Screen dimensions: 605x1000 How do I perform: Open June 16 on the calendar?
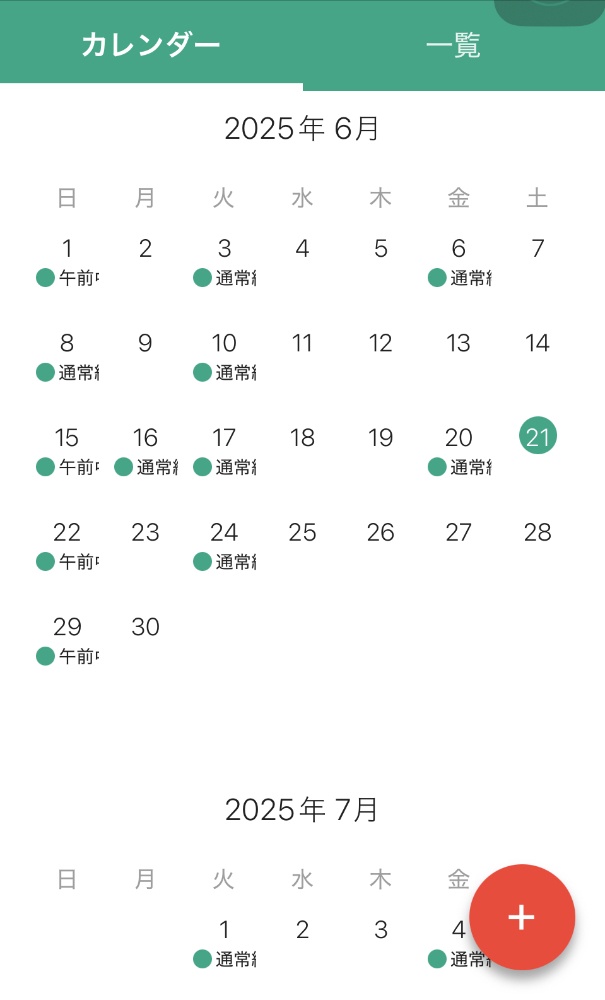click(145, 451)
